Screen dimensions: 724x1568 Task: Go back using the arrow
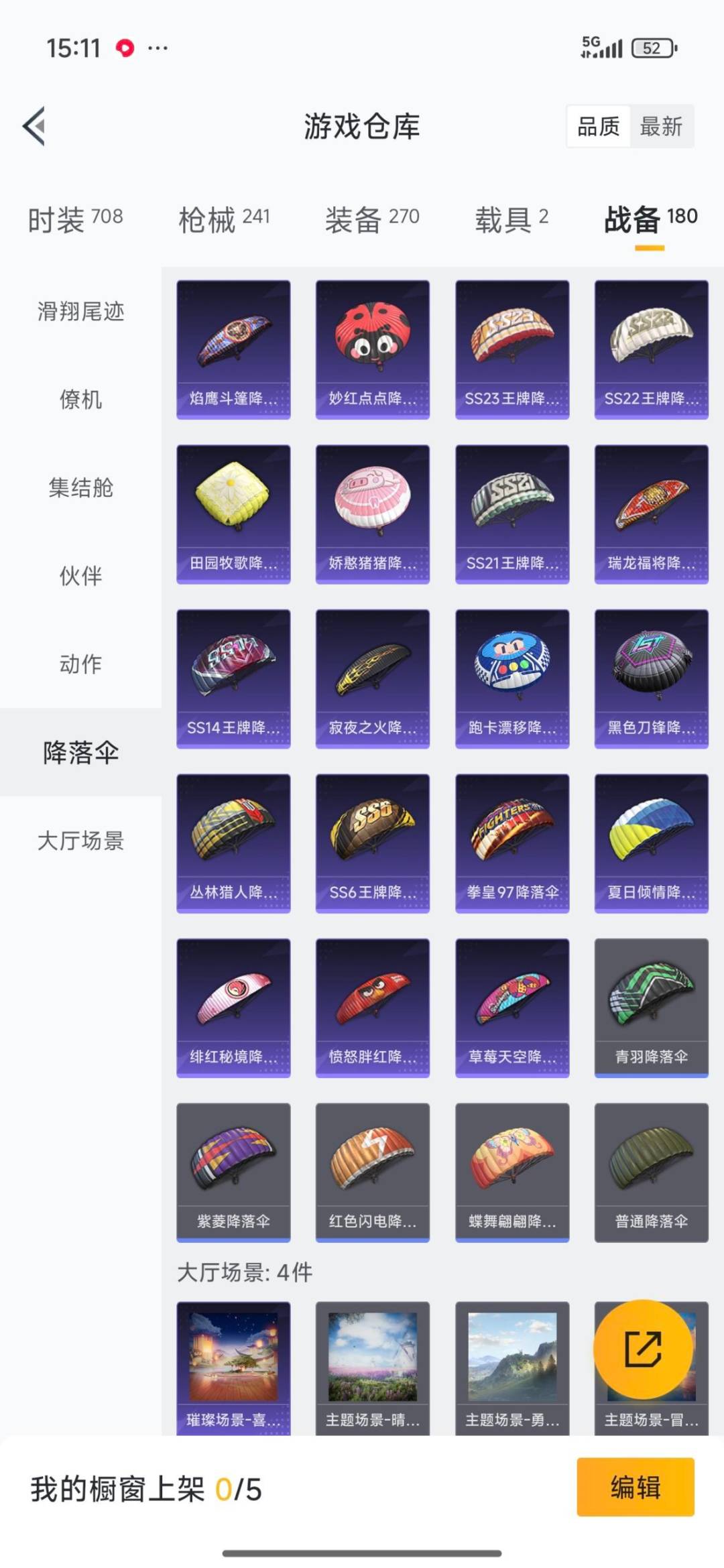35,126
